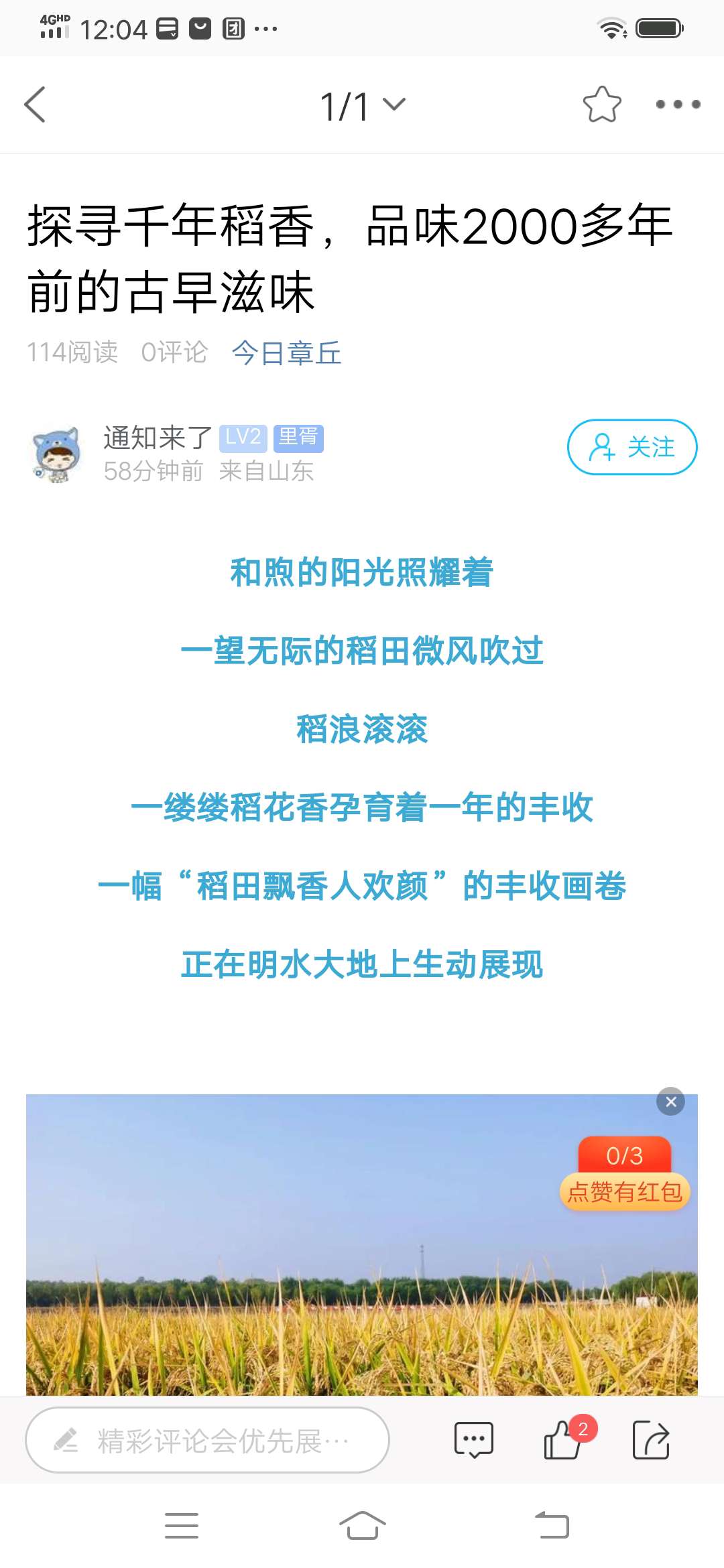Screen dimensions: 724x1568
Task: Open the comments section icon
Action: point(473,1440)
